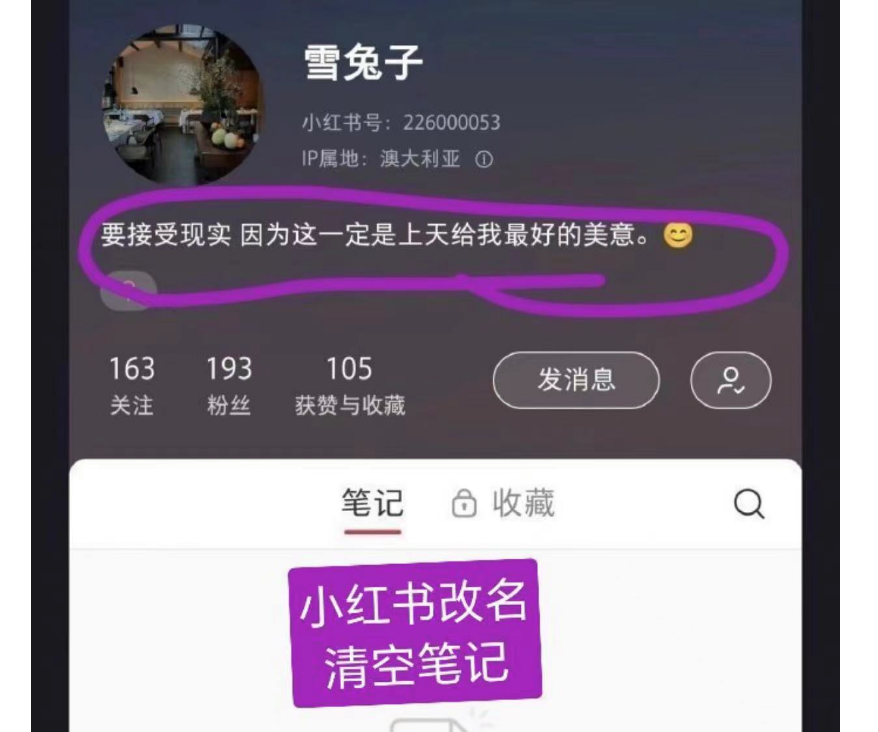
Task: Search this user's notes with magnifier icon
Action: [749, 505]
